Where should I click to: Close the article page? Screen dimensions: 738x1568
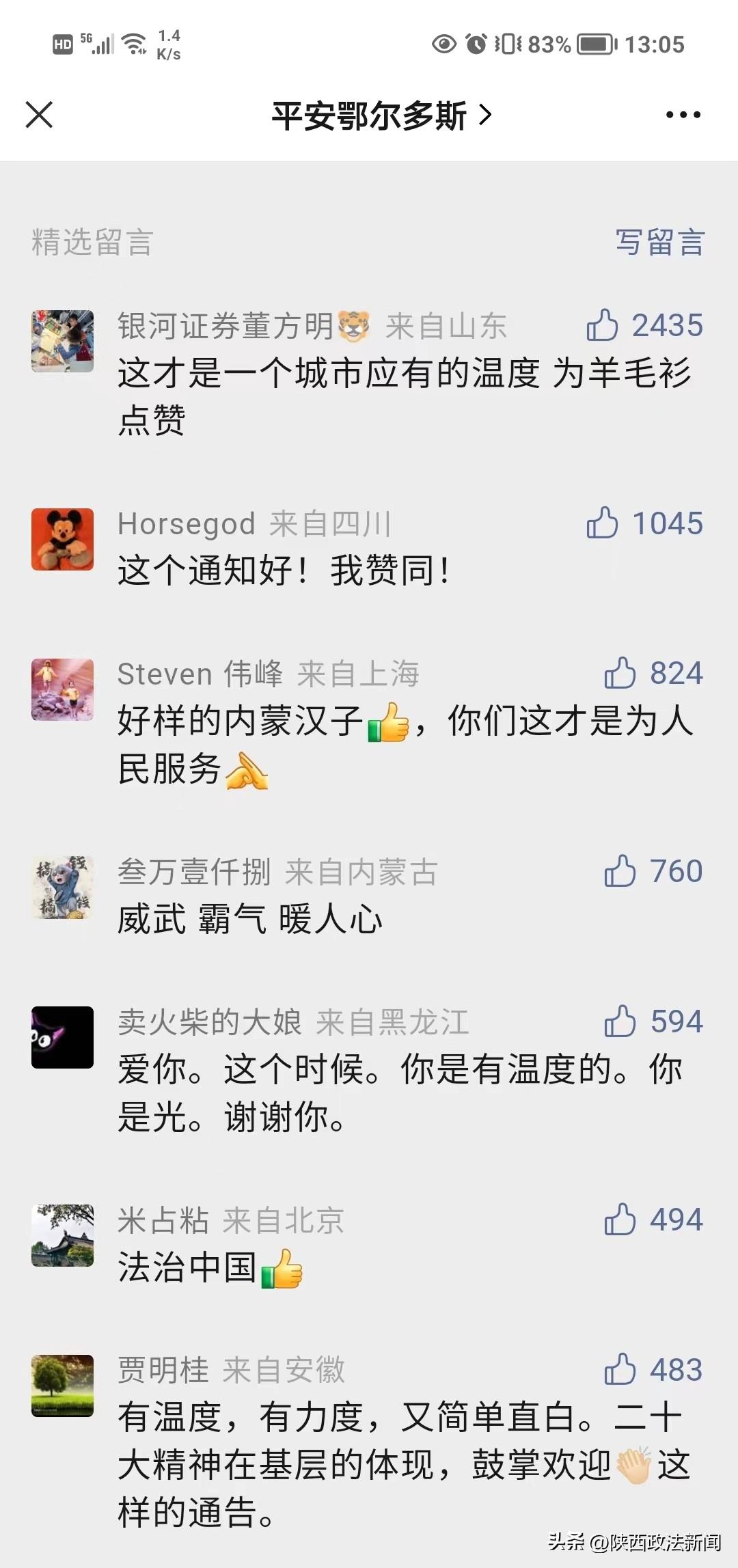coord(39,115)
